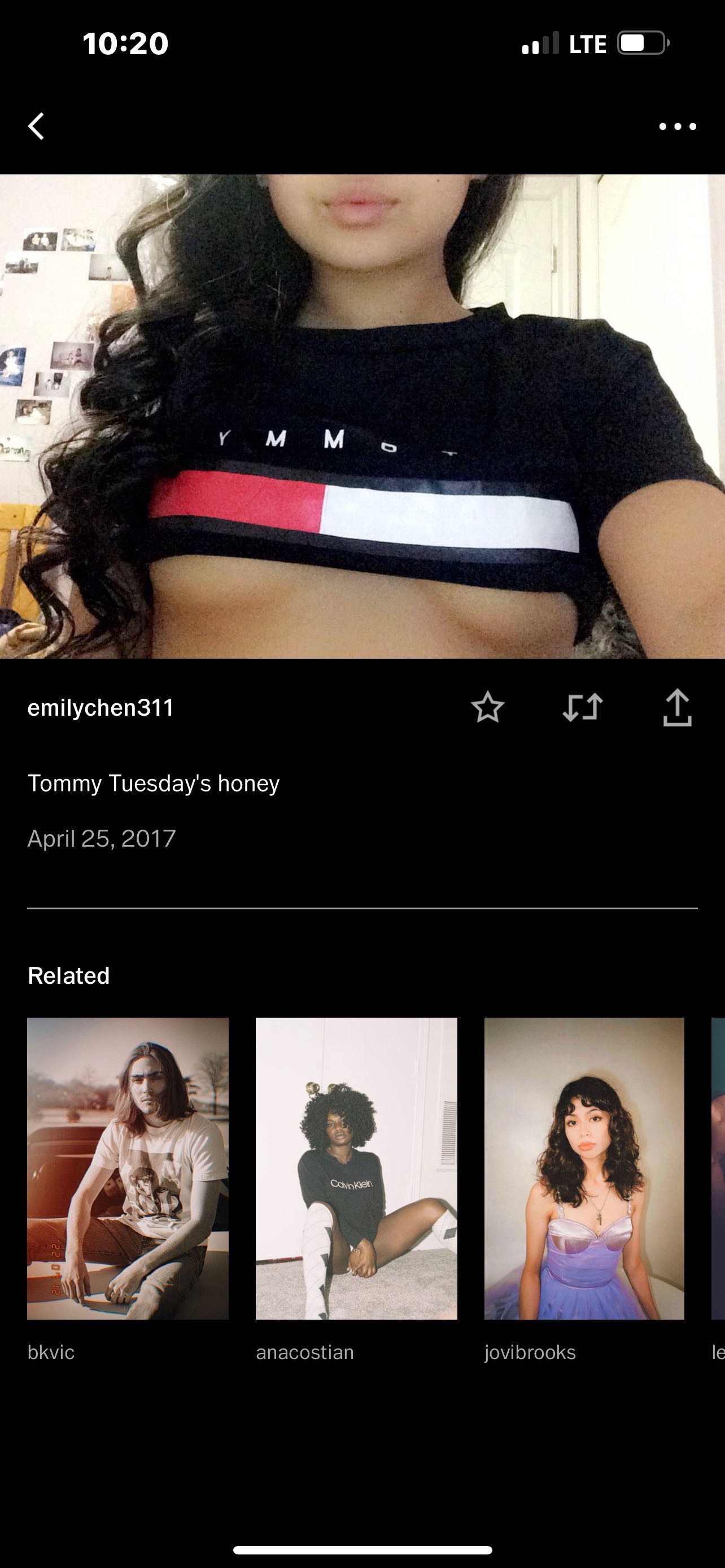
Task: Open the related photo by bkvic
Action: (x=128, y=1168)
